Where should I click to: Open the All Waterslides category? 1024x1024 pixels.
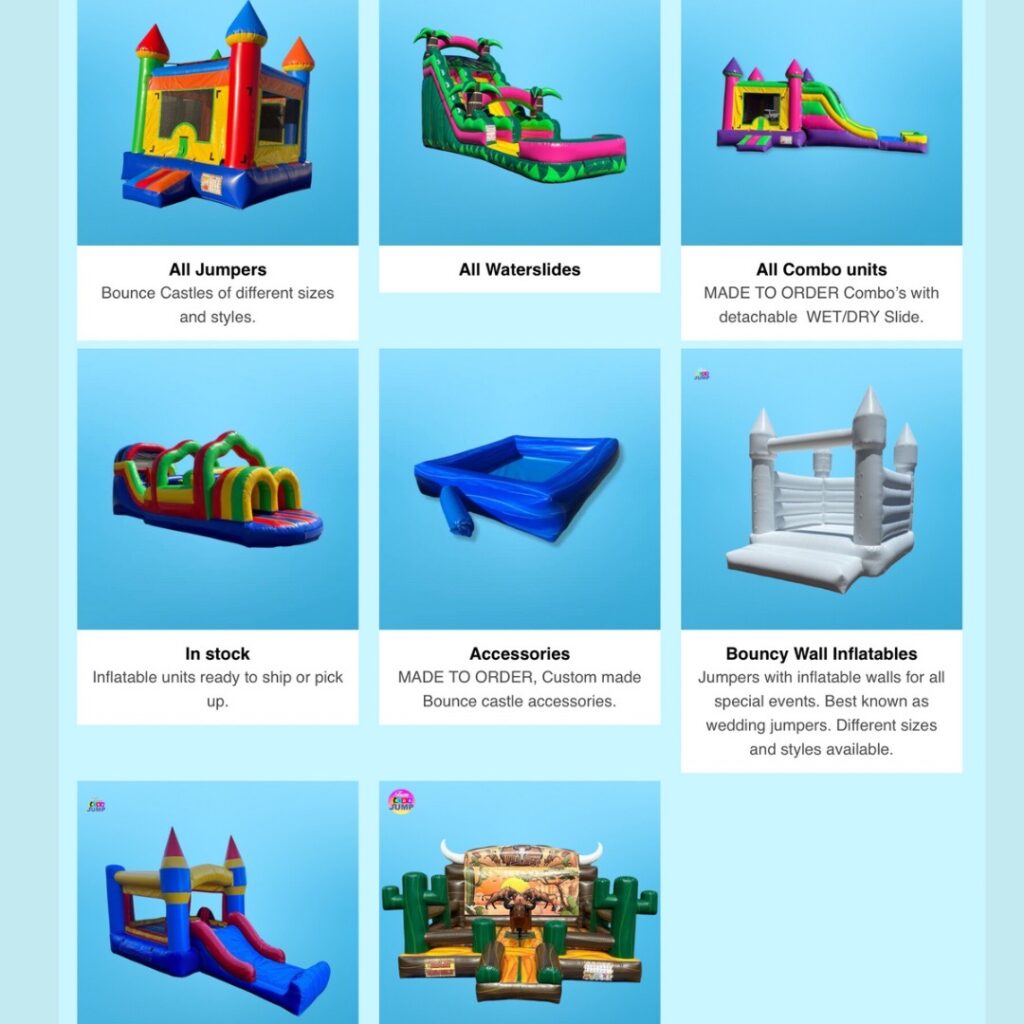(x=519, y=269)
